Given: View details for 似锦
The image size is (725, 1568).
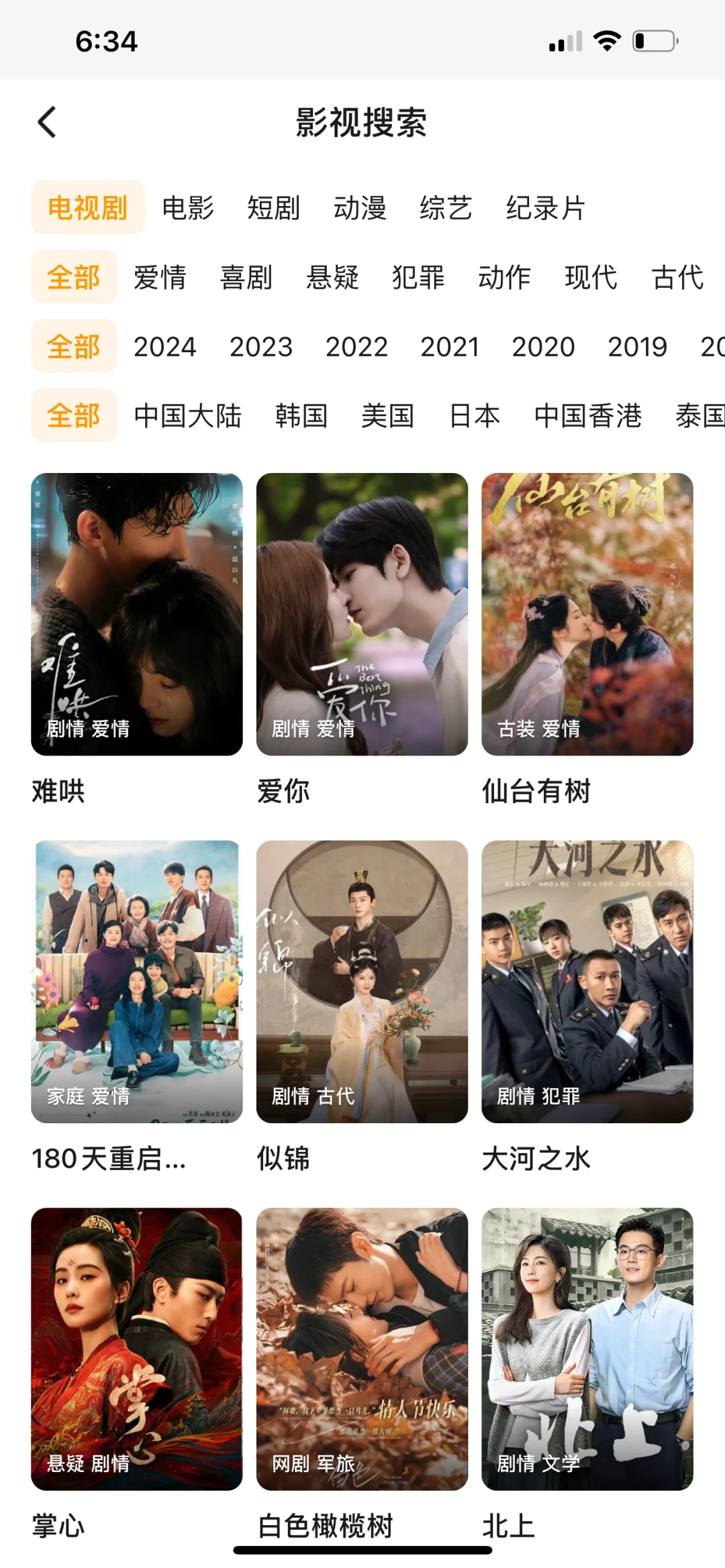Looking at the screenshot, I should pyautogui.click(x=362, y=982).
